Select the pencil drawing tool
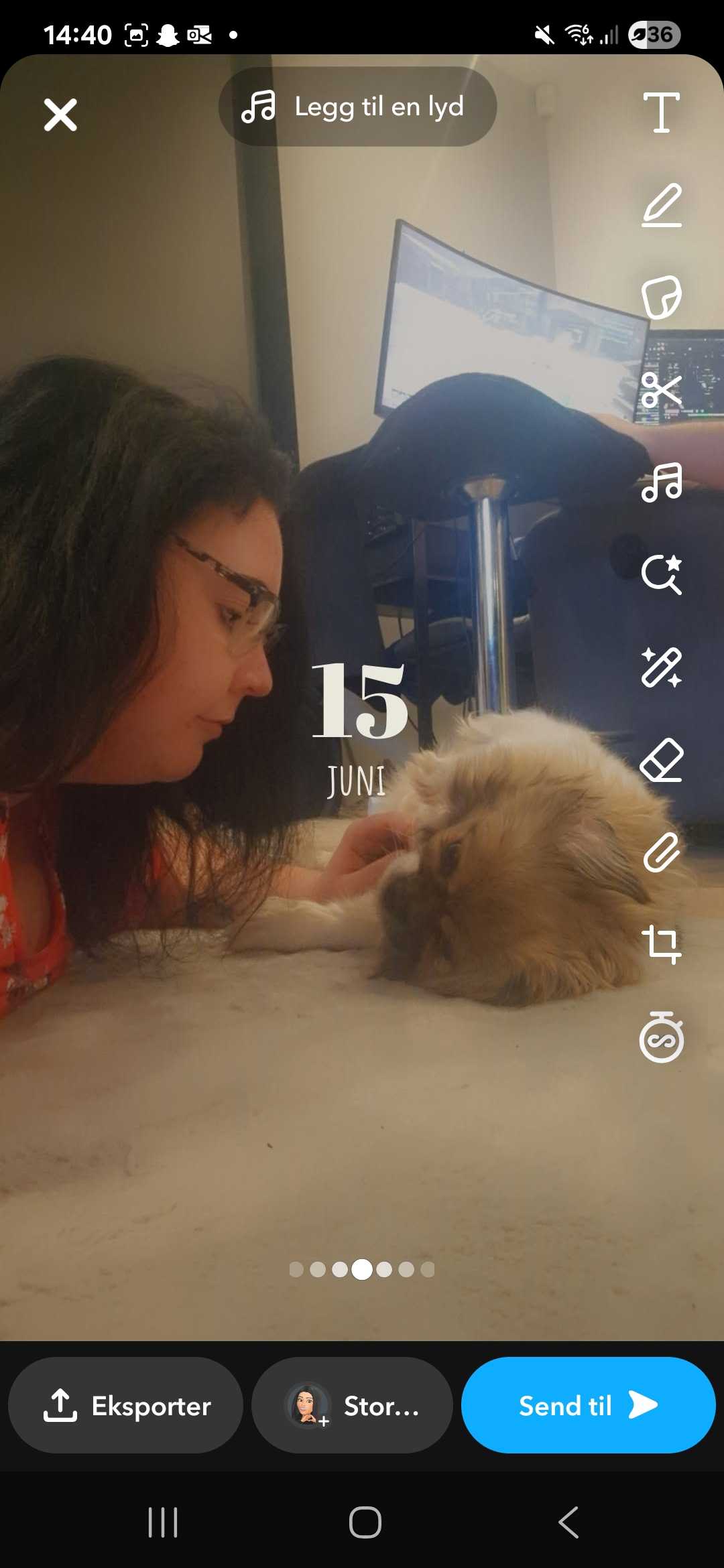 point(662,205)
